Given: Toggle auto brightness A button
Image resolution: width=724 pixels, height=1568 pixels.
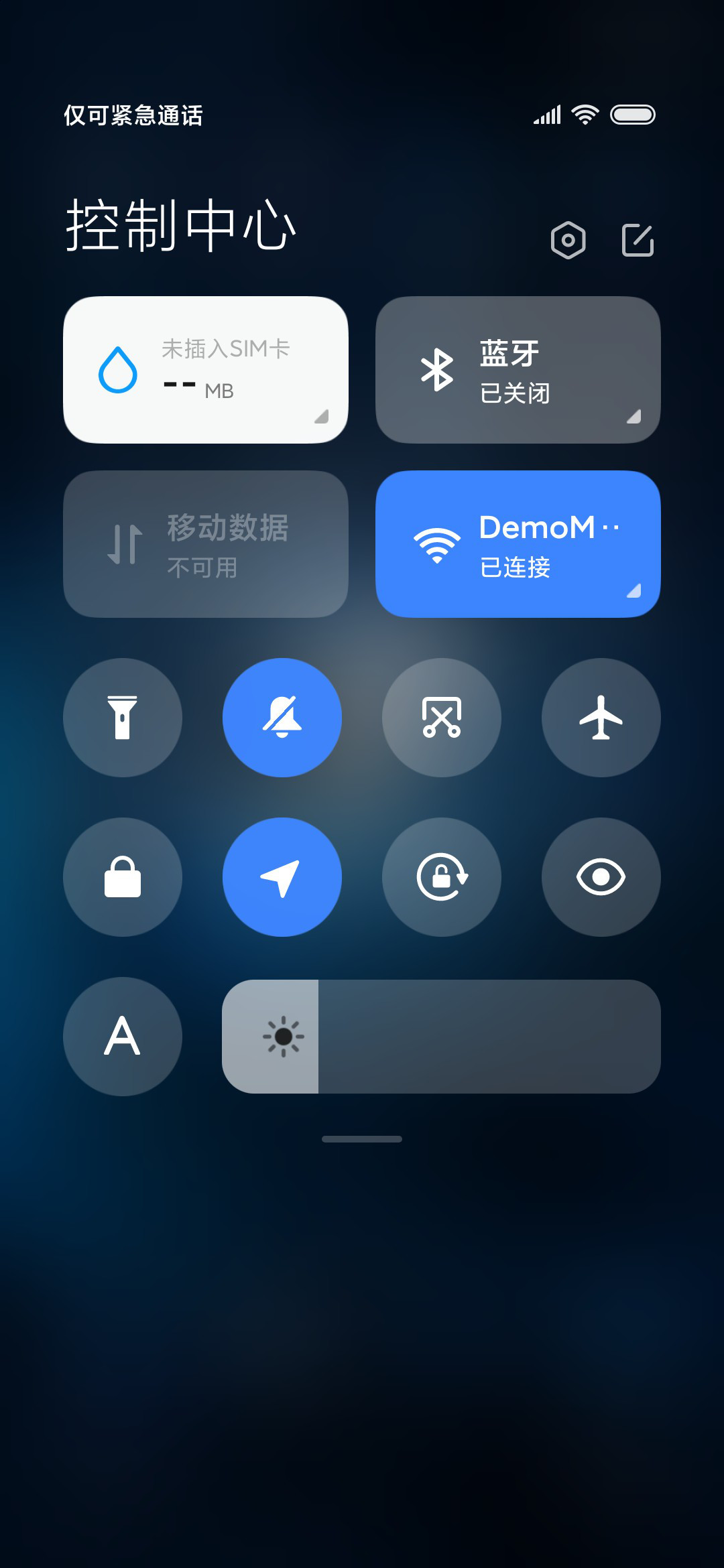Looking at the screenshot, I should click(x=123, y=1037).
